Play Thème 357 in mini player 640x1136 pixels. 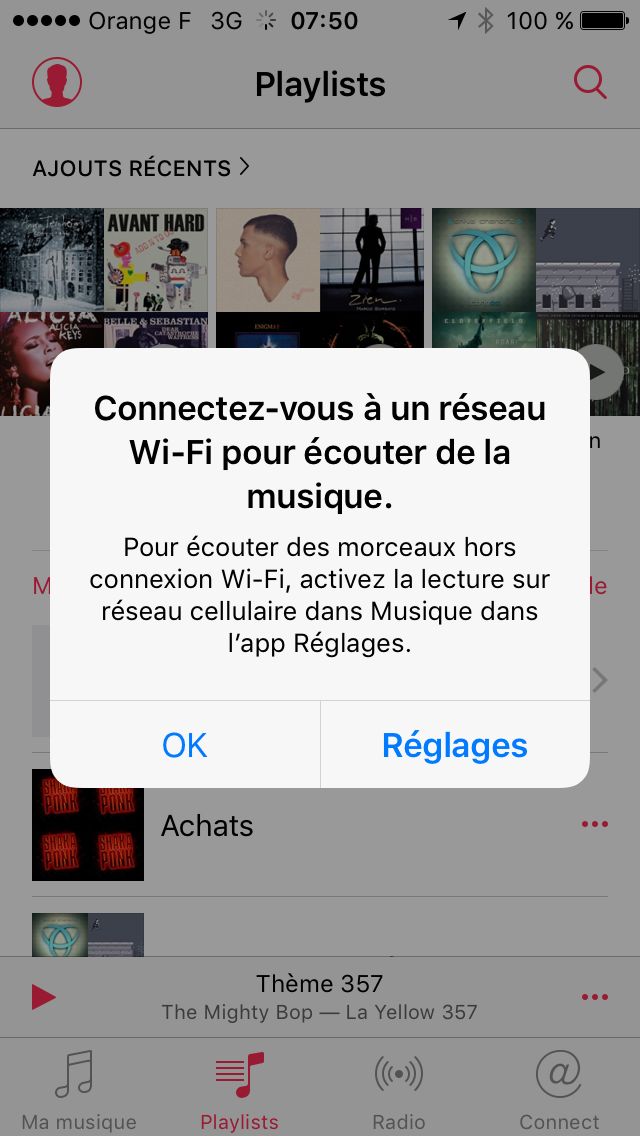click(43, 998)
